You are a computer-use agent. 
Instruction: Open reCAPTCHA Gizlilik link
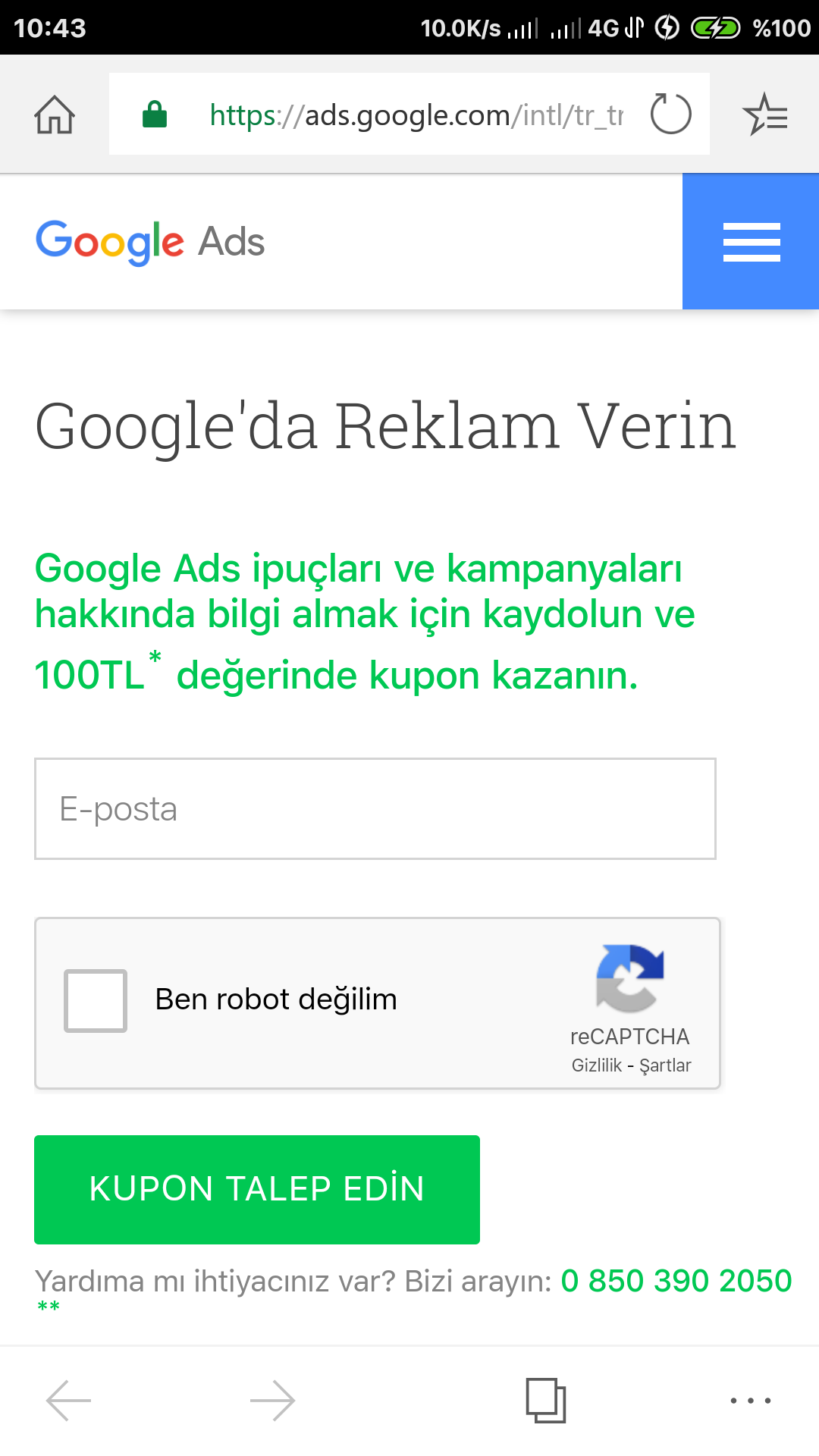[x=596, y=1065]
